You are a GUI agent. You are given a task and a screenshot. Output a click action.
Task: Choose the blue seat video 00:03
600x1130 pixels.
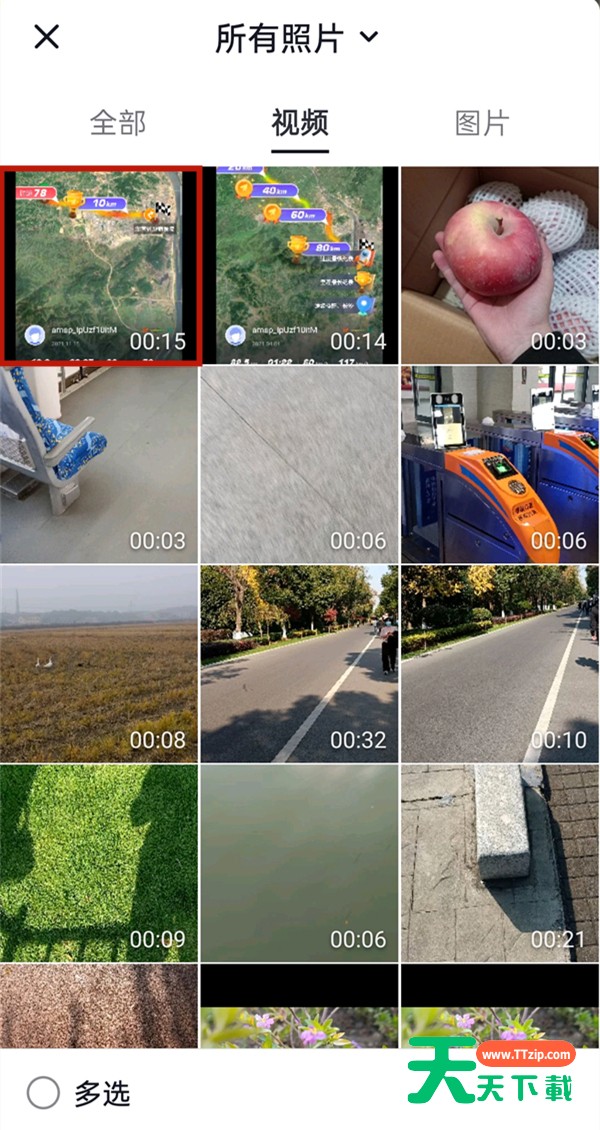tap(99, 464)
